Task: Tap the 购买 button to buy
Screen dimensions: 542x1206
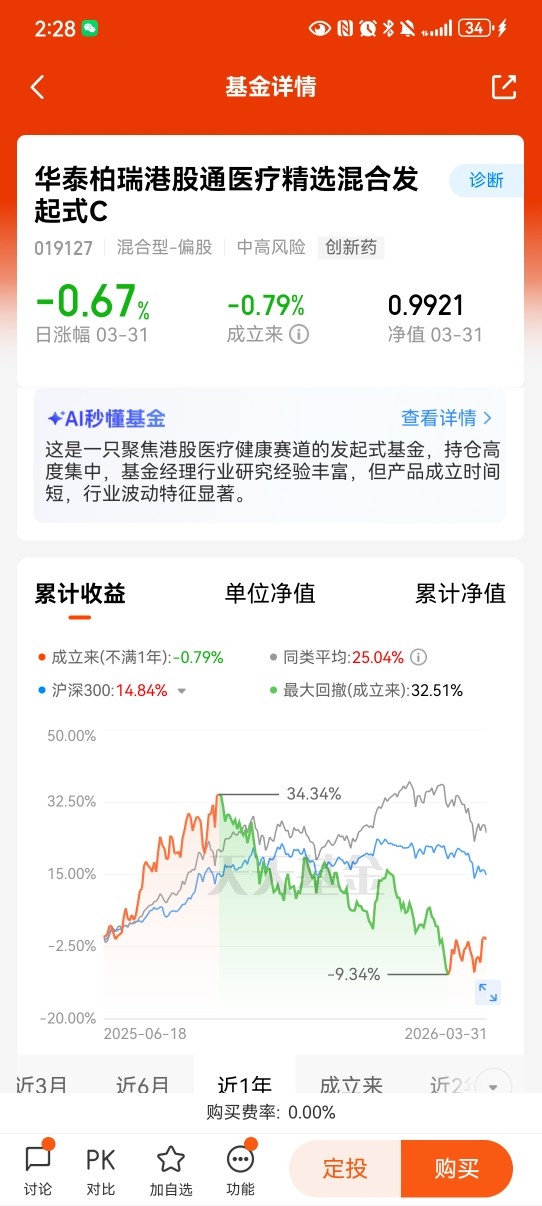Action: click(457, 1168)
